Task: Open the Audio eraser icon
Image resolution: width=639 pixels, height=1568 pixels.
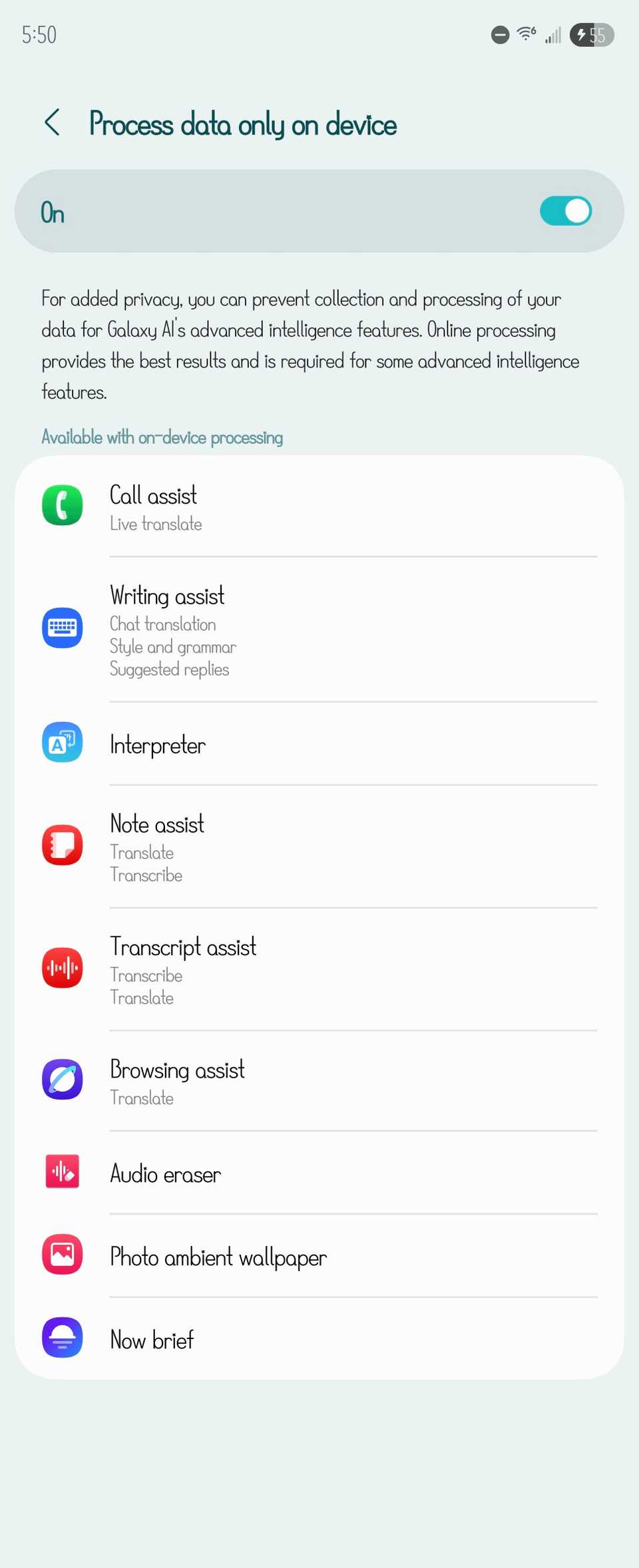Action: 61,1171
